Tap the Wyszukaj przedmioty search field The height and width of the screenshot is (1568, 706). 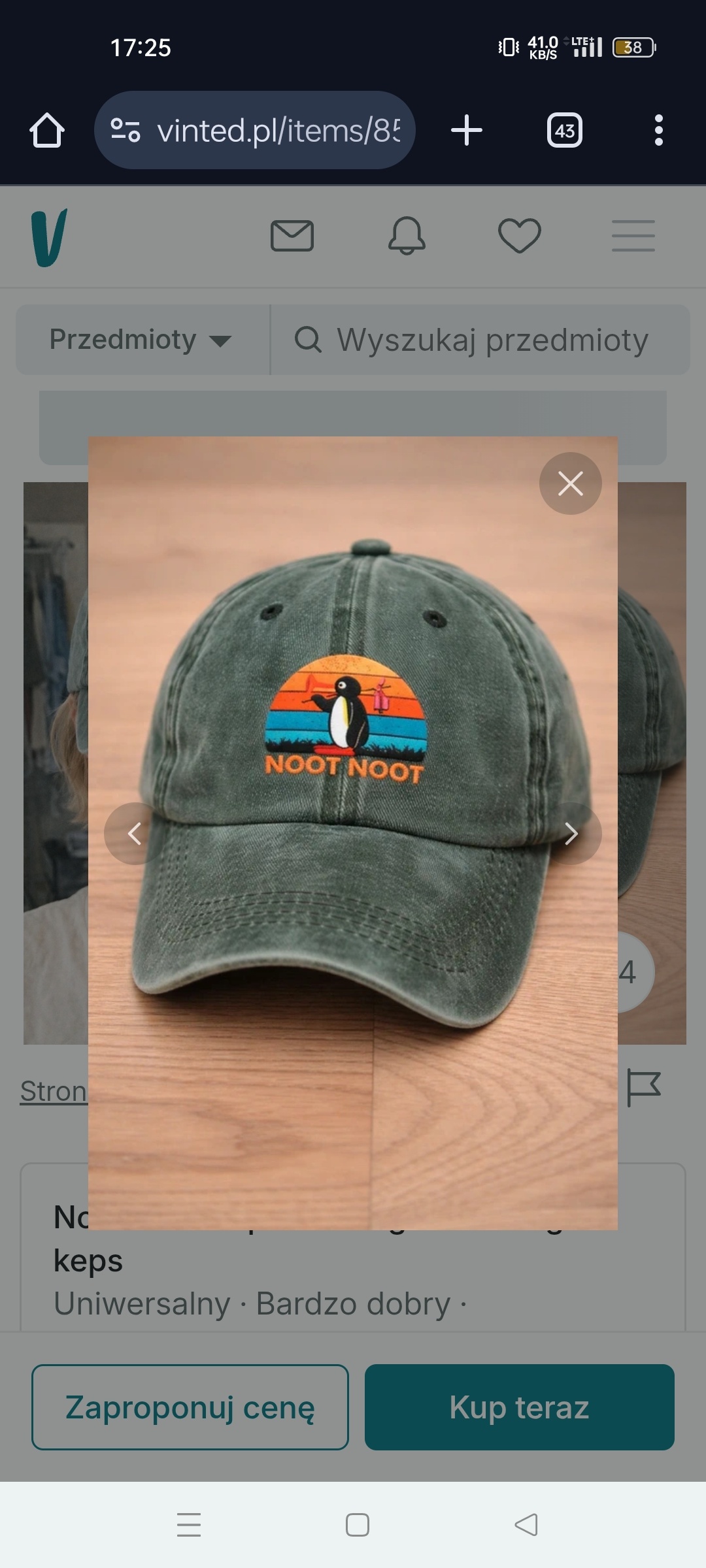pyautogui.click(x=480, y=340)
